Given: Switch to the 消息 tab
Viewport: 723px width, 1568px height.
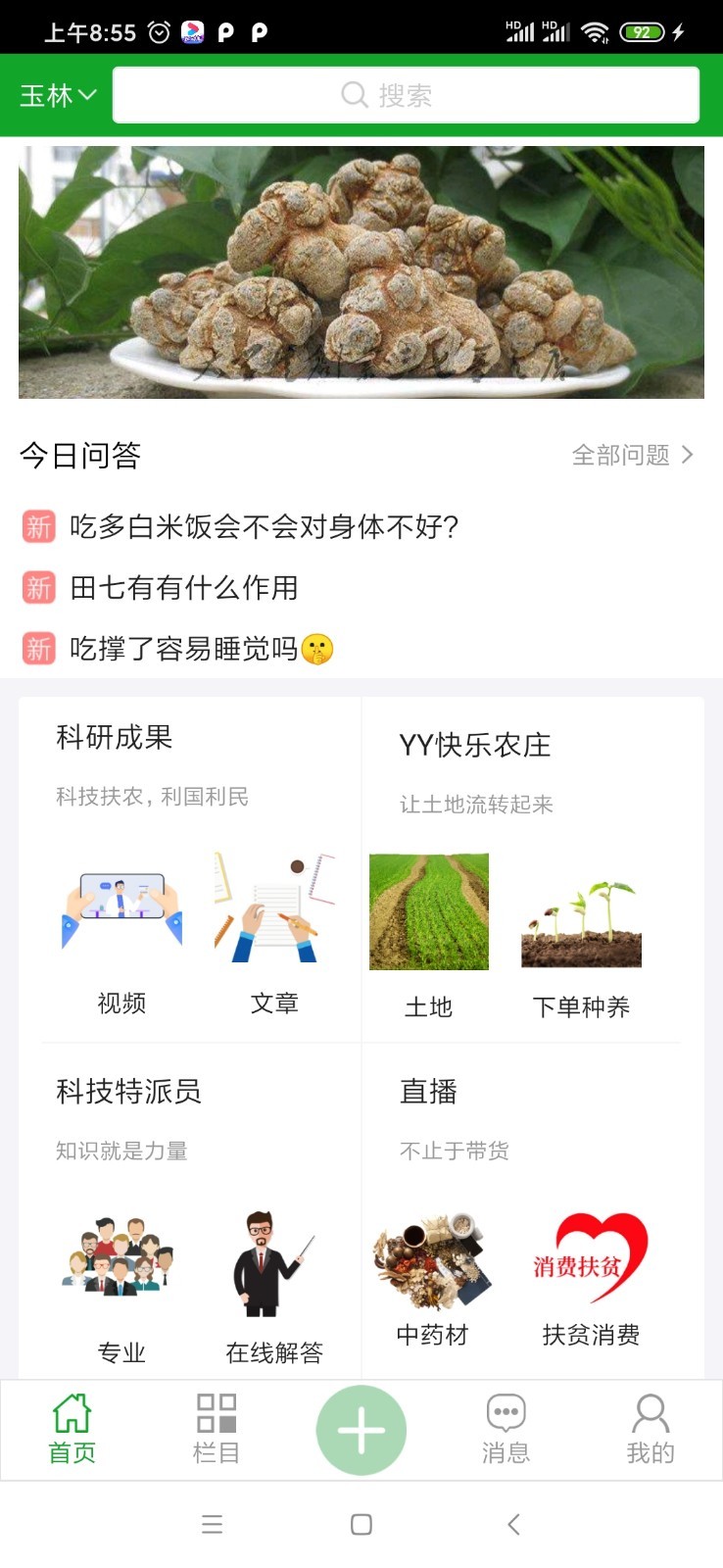Looking at the screenshot, I should (506, 1429).
